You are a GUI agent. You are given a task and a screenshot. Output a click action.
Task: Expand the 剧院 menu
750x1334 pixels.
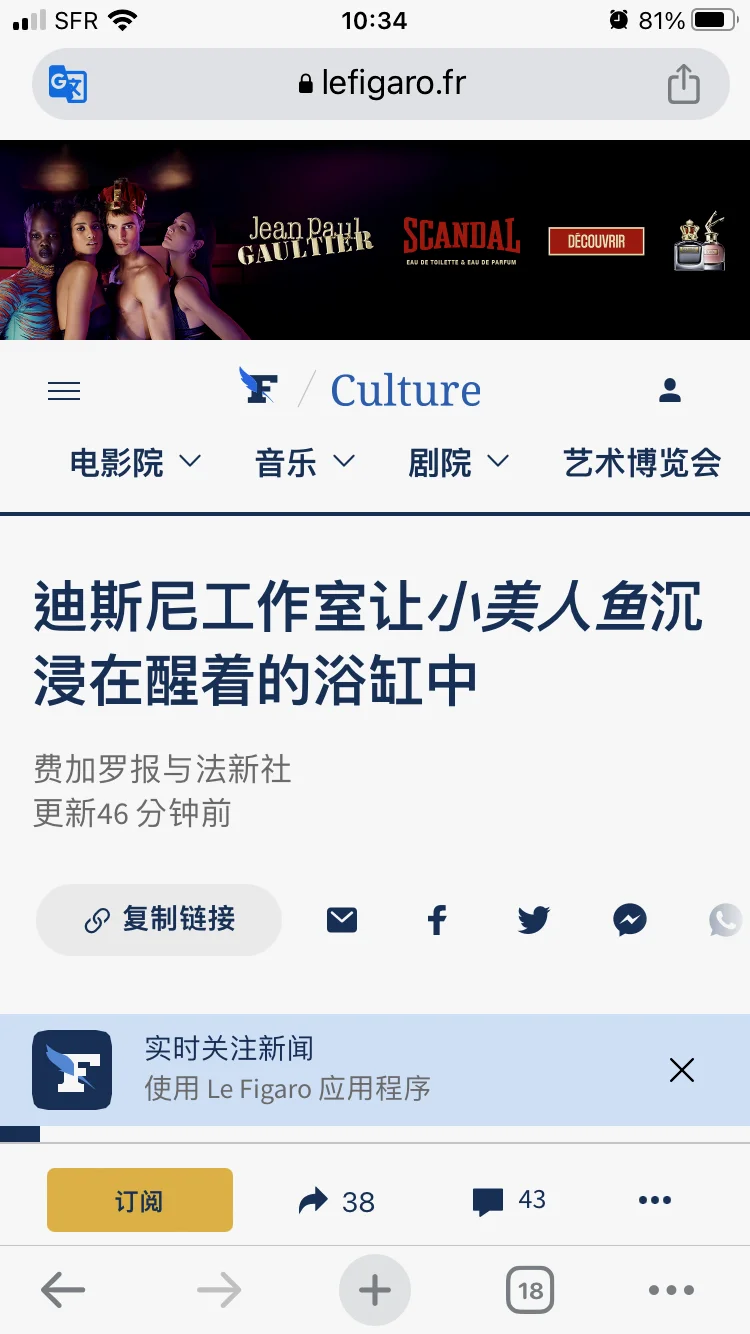[x=459, y=463]
